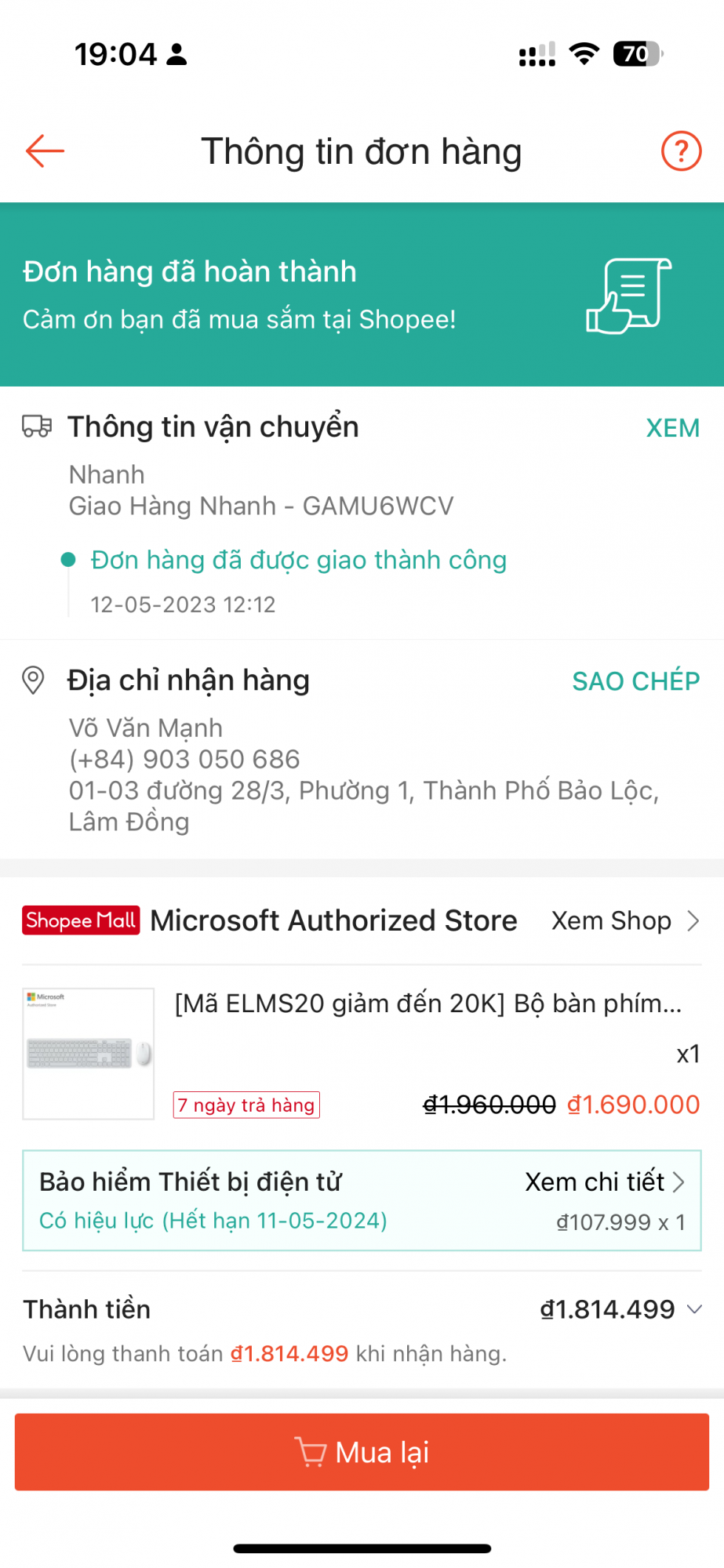Viewport: 724px width, 1568px height.
Task: Tap Mua lại to buy again
Action: point(362,1452)
